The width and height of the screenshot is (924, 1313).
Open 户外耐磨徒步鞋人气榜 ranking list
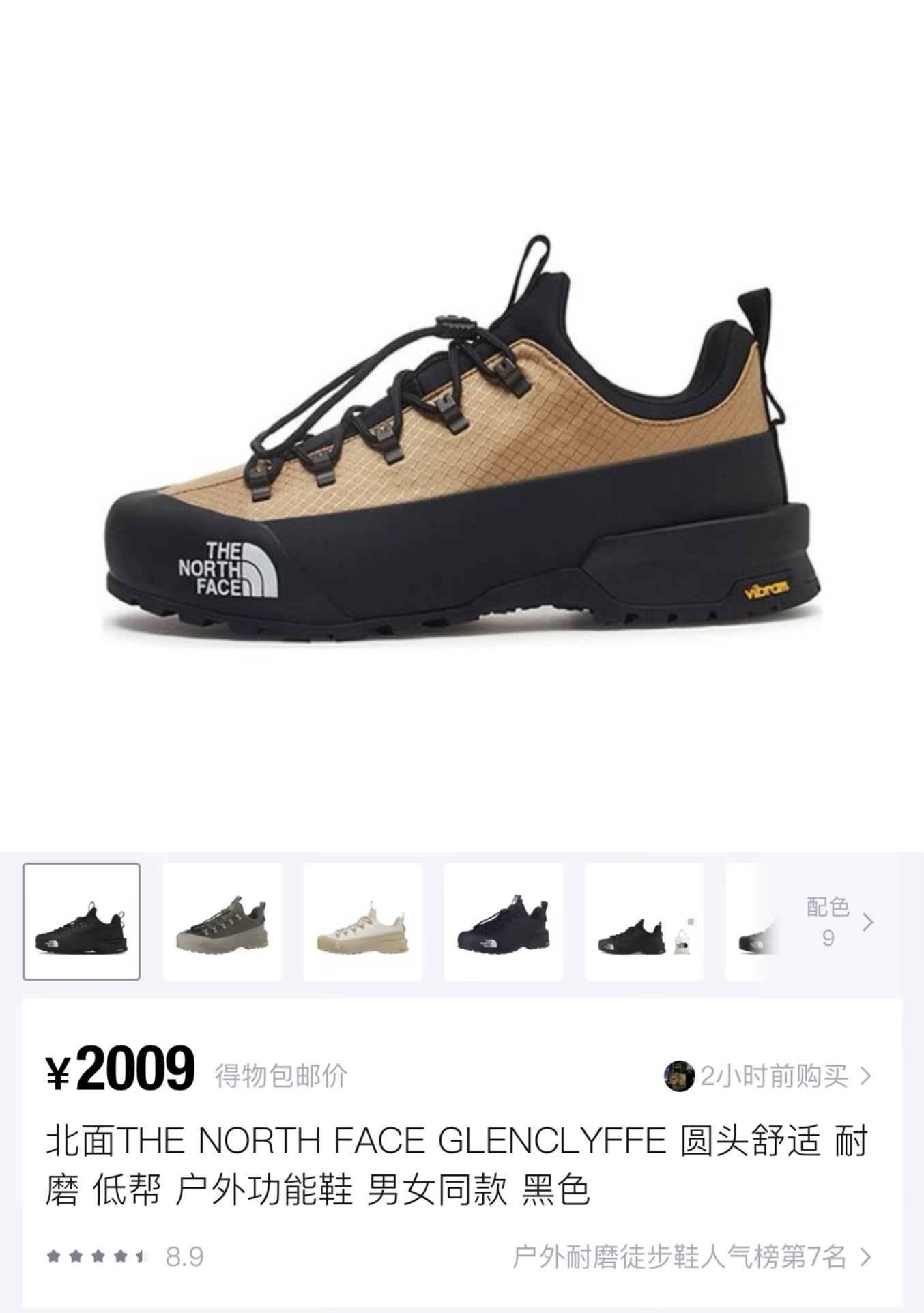tap(691, 1256)
